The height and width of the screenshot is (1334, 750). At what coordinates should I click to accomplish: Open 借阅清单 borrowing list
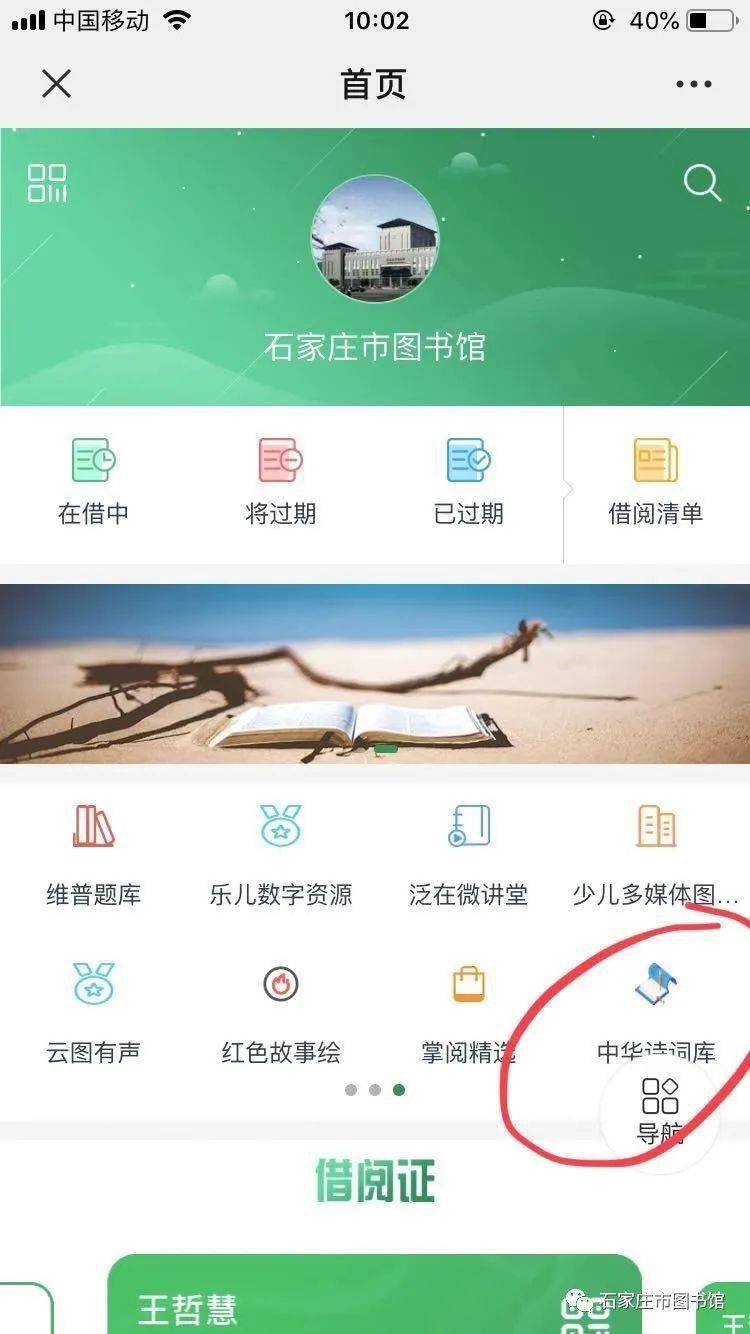click(656, 482)
